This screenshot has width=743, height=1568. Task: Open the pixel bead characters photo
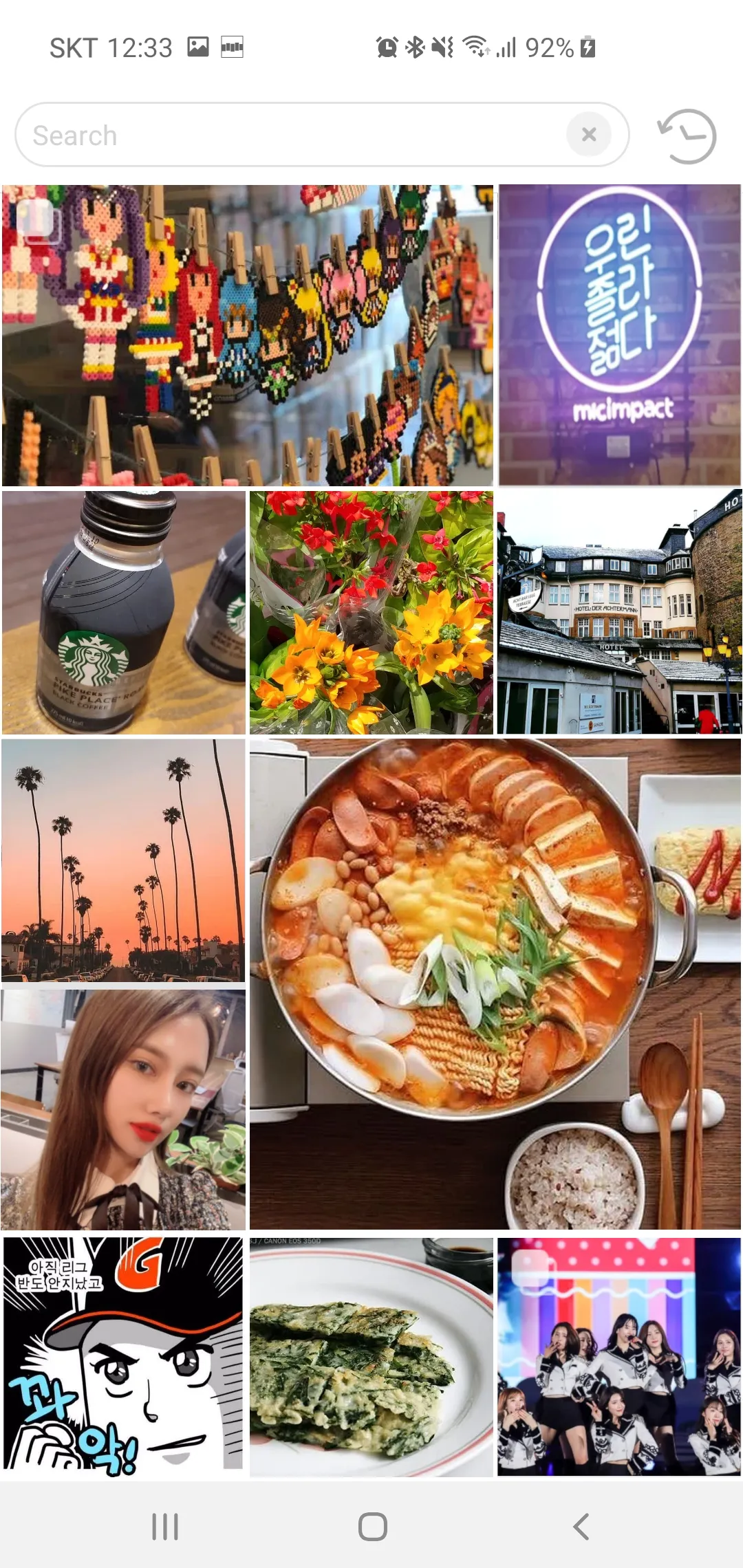(248, 335)
